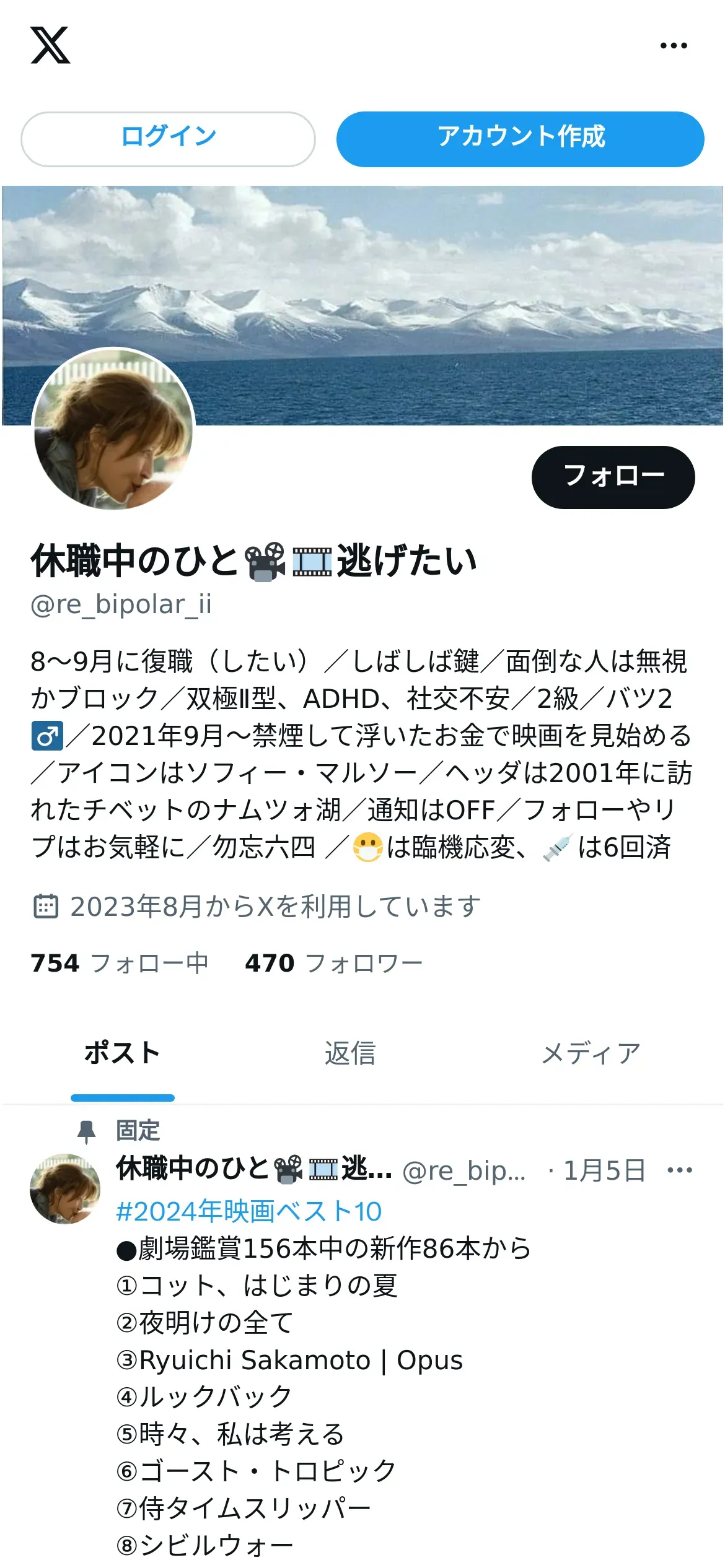The image size is (725, 1568).
Task: Open the 470 フォロワー list
Action: pyautogui.click(x=334, y=963)
